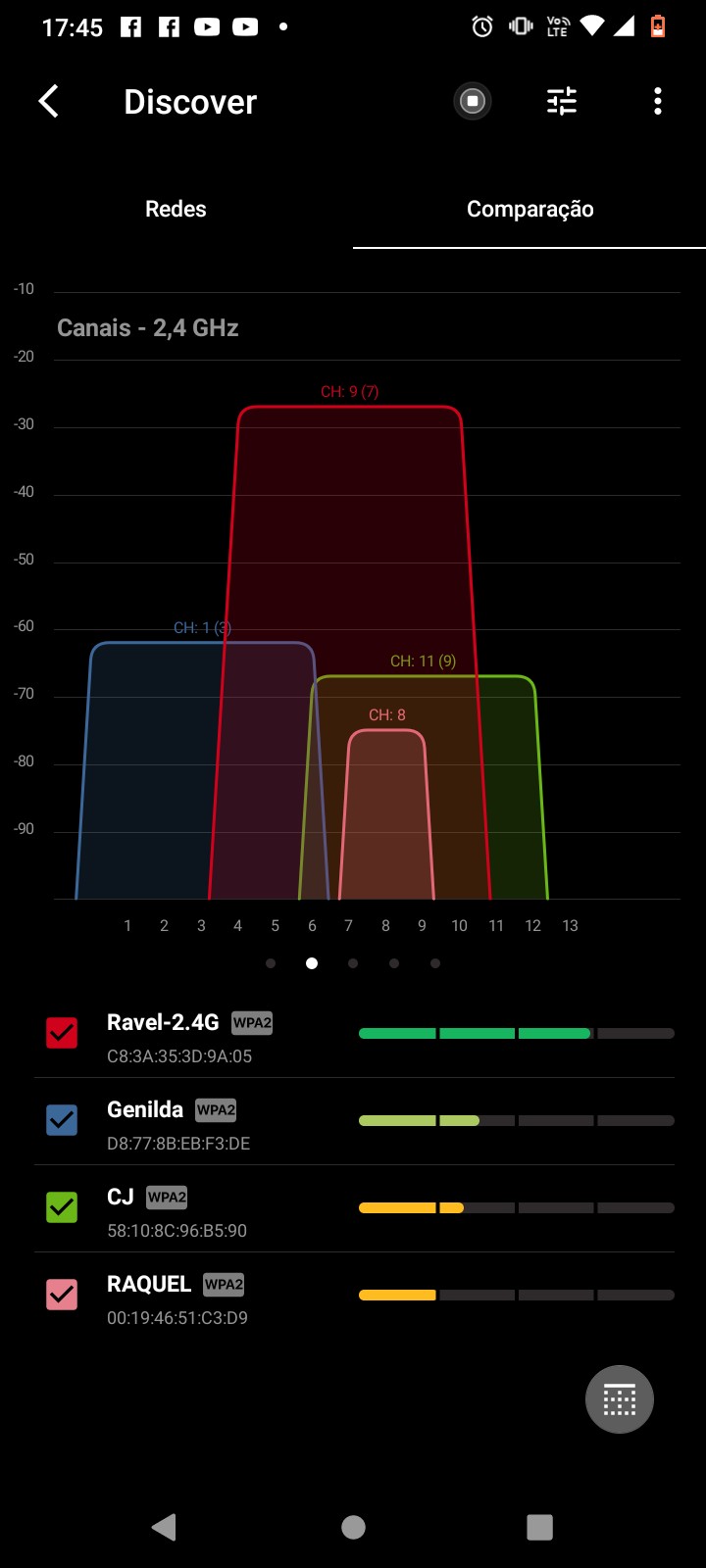The height and width of the screenshot is (1568, 706).
Task: Stop the network scan
Action: [473, 101]
